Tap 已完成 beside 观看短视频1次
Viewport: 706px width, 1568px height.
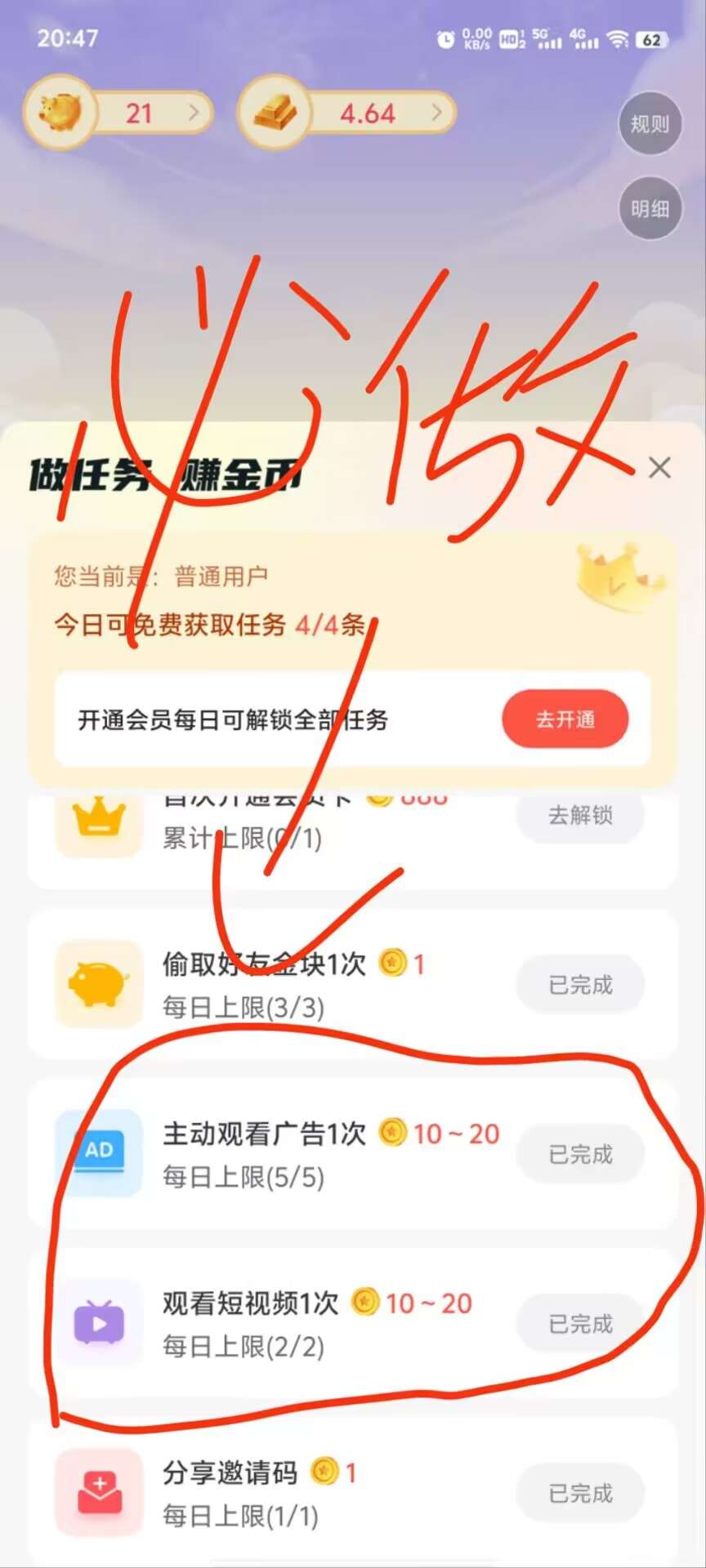580,1324
